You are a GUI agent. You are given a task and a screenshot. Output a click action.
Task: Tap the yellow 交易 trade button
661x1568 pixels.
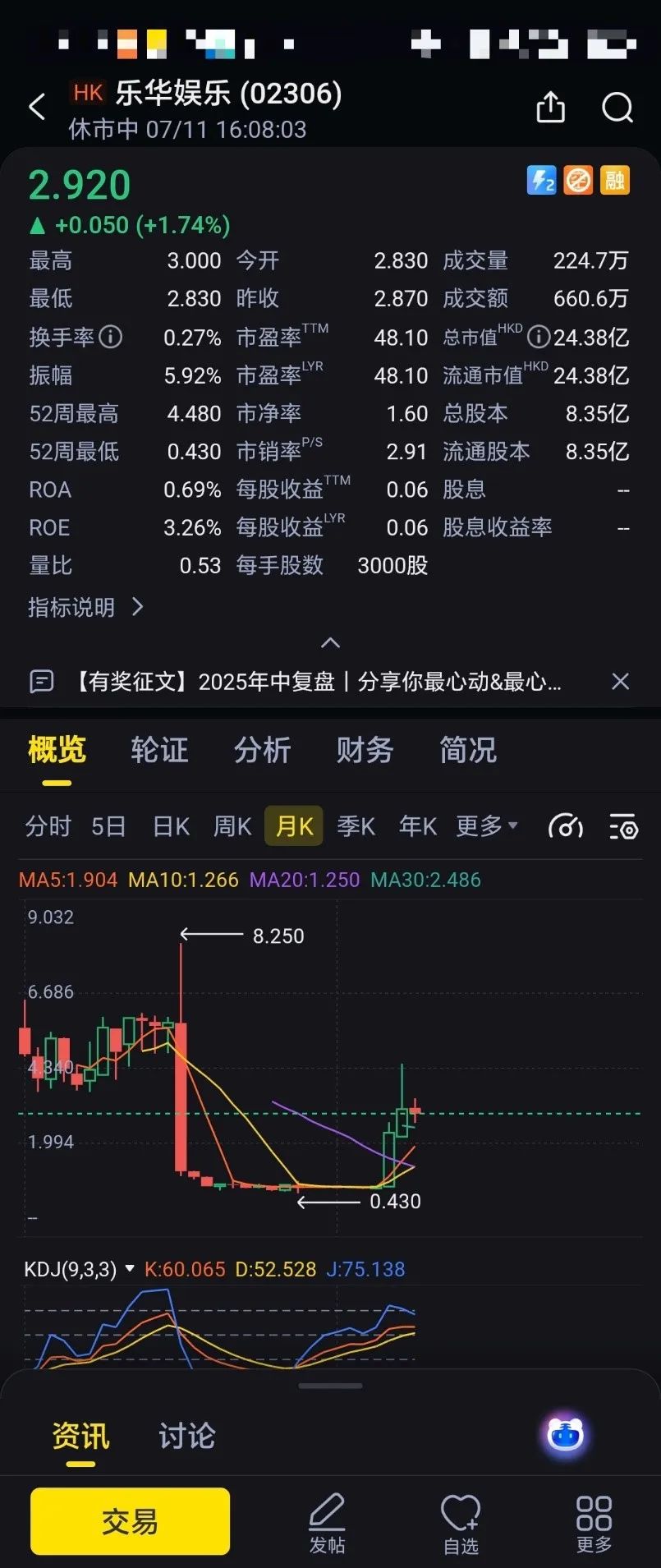pos(130,1521)
